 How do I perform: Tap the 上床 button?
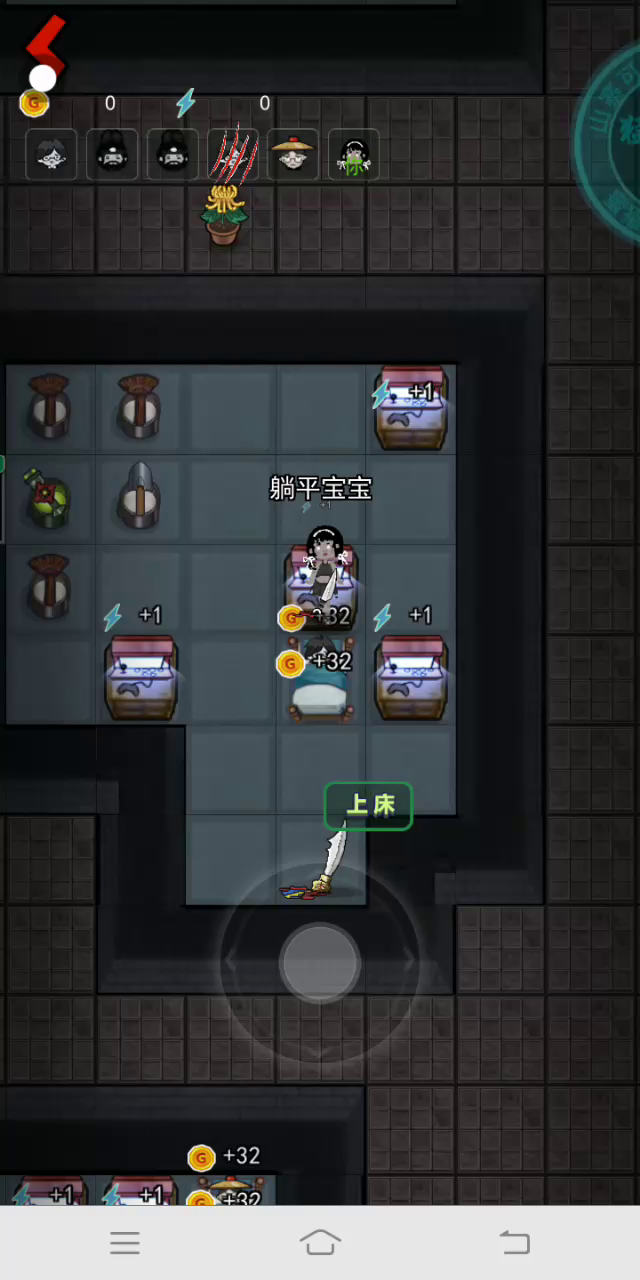[369, 806]
